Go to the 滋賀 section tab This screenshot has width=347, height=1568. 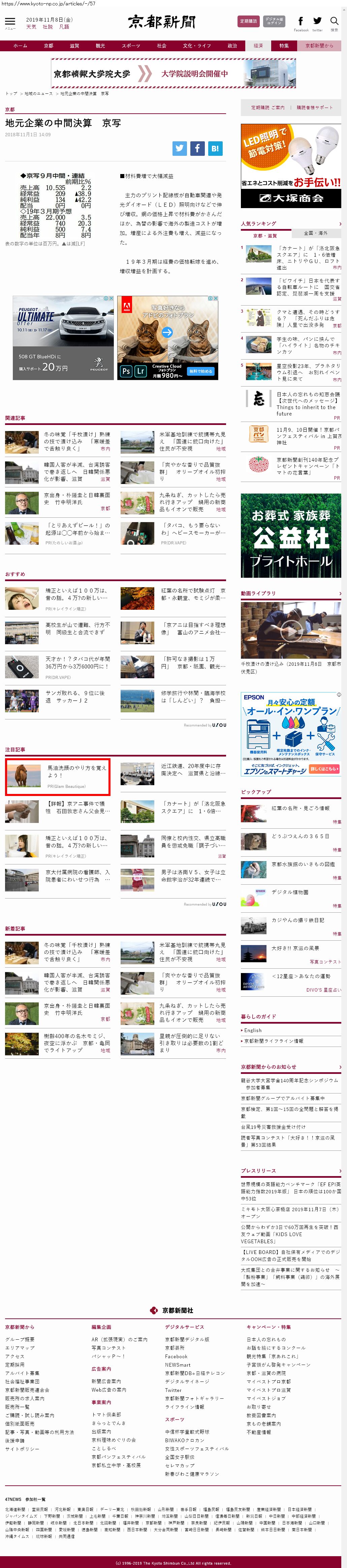point(74,46)
